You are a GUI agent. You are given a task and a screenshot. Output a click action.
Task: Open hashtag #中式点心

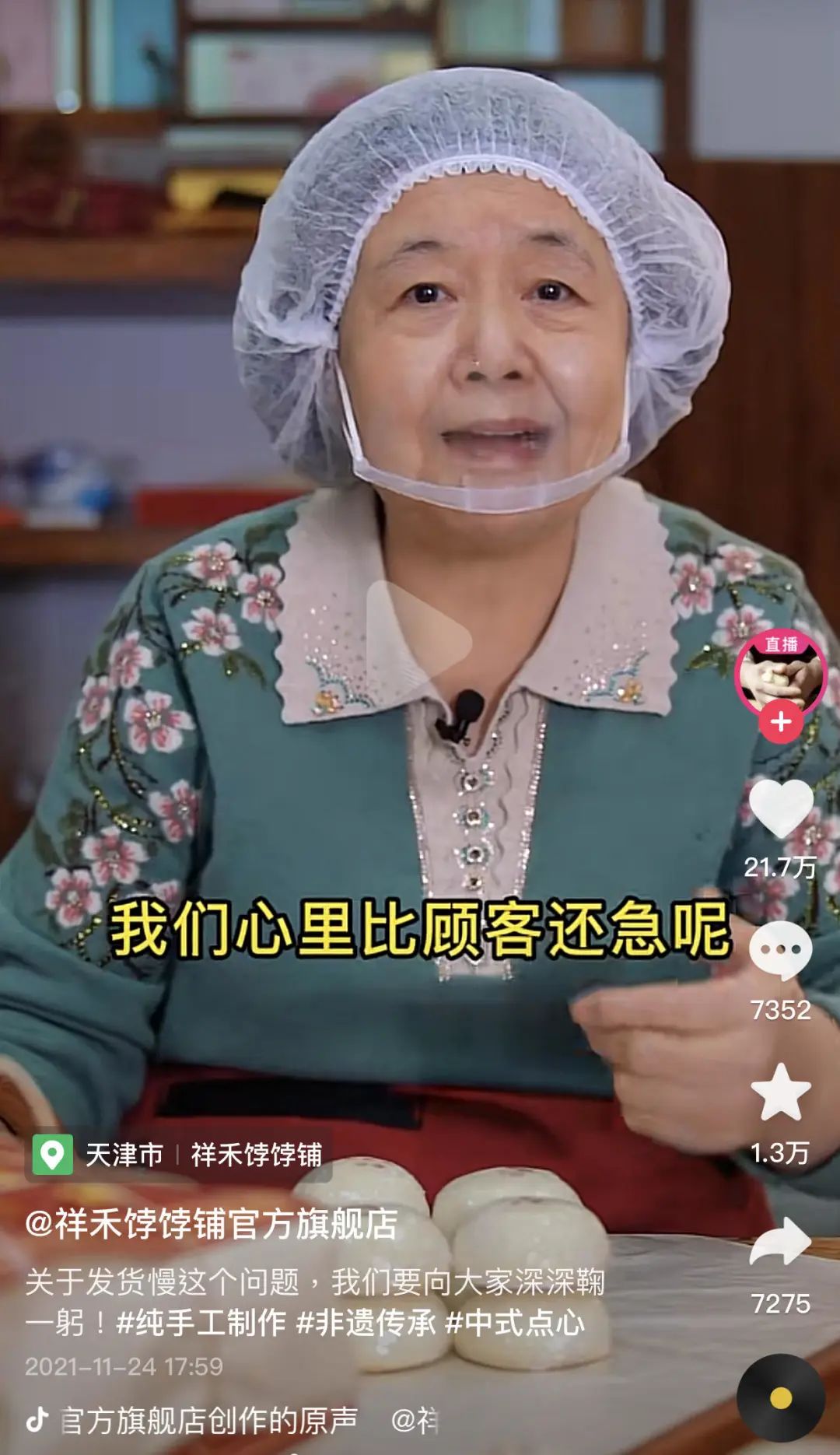515,1323
